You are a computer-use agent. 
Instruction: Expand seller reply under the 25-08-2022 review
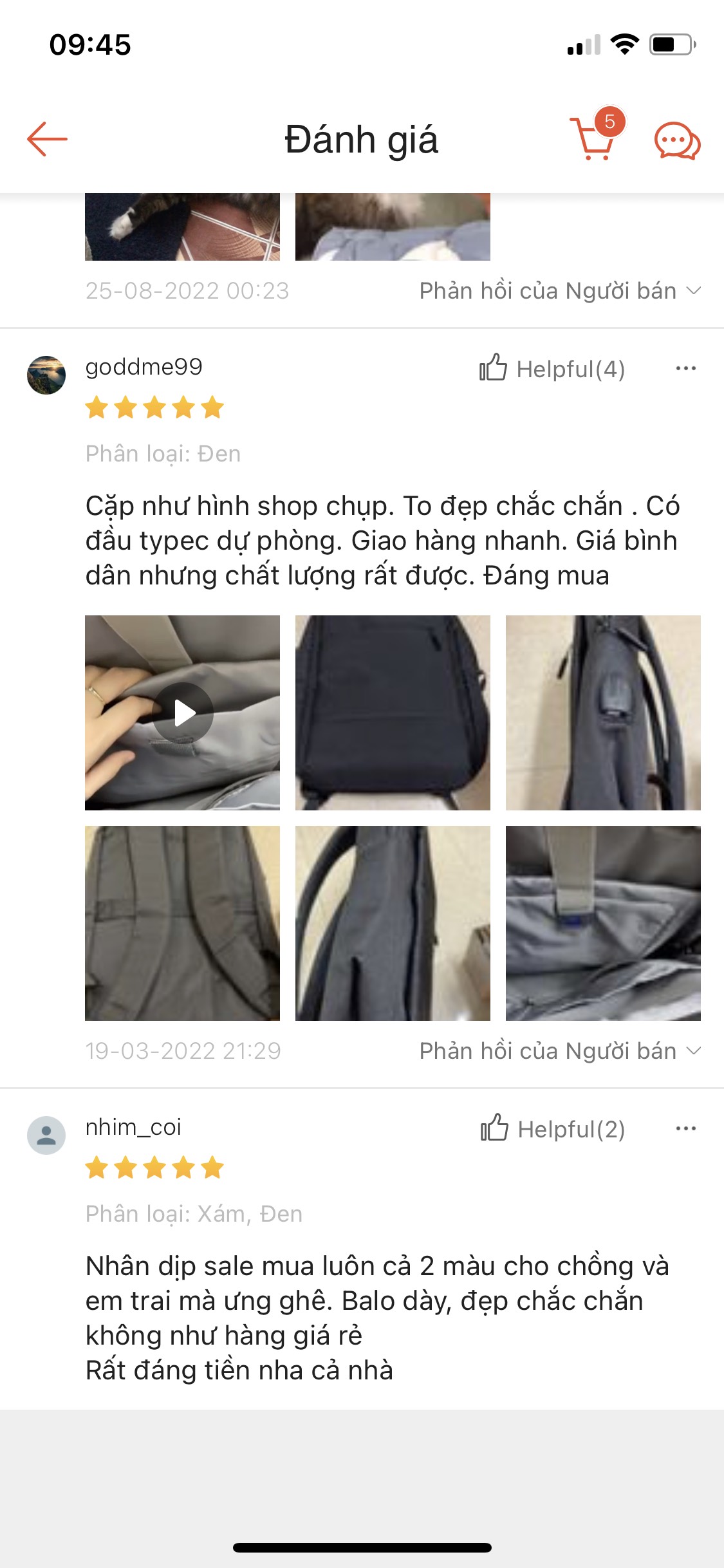pyautogui.click(x=559, y=291)
